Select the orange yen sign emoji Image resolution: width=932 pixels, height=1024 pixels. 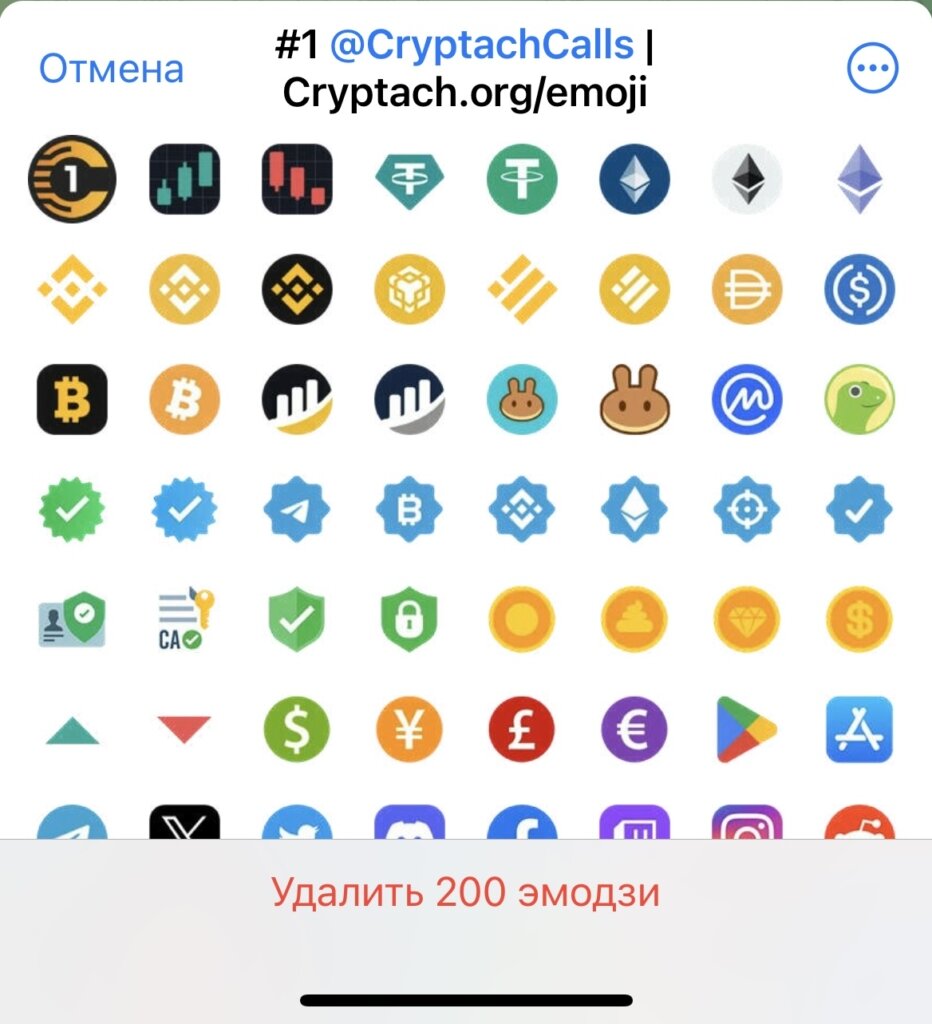pyautogui.click(x=409, y=730)
